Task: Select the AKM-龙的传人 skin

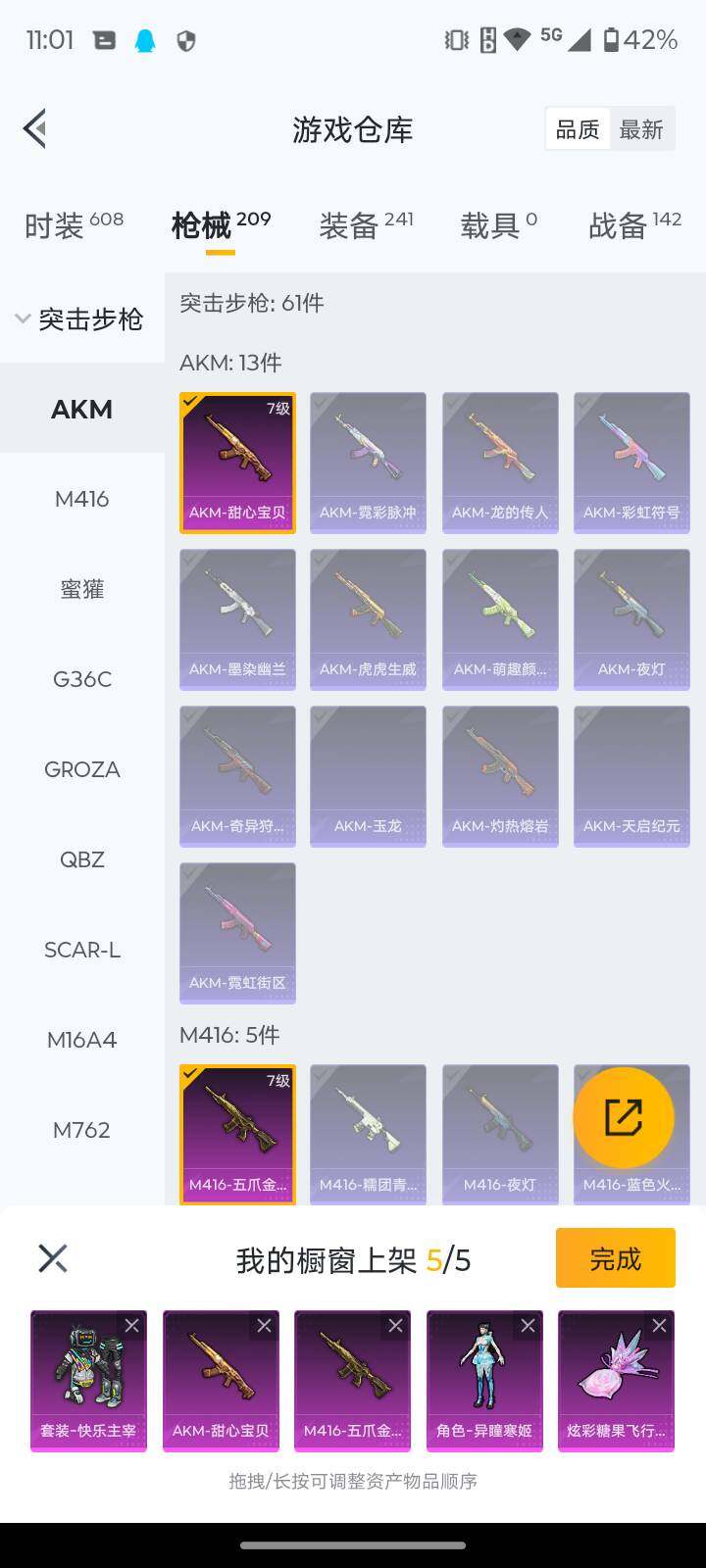Action: (500, 463)
